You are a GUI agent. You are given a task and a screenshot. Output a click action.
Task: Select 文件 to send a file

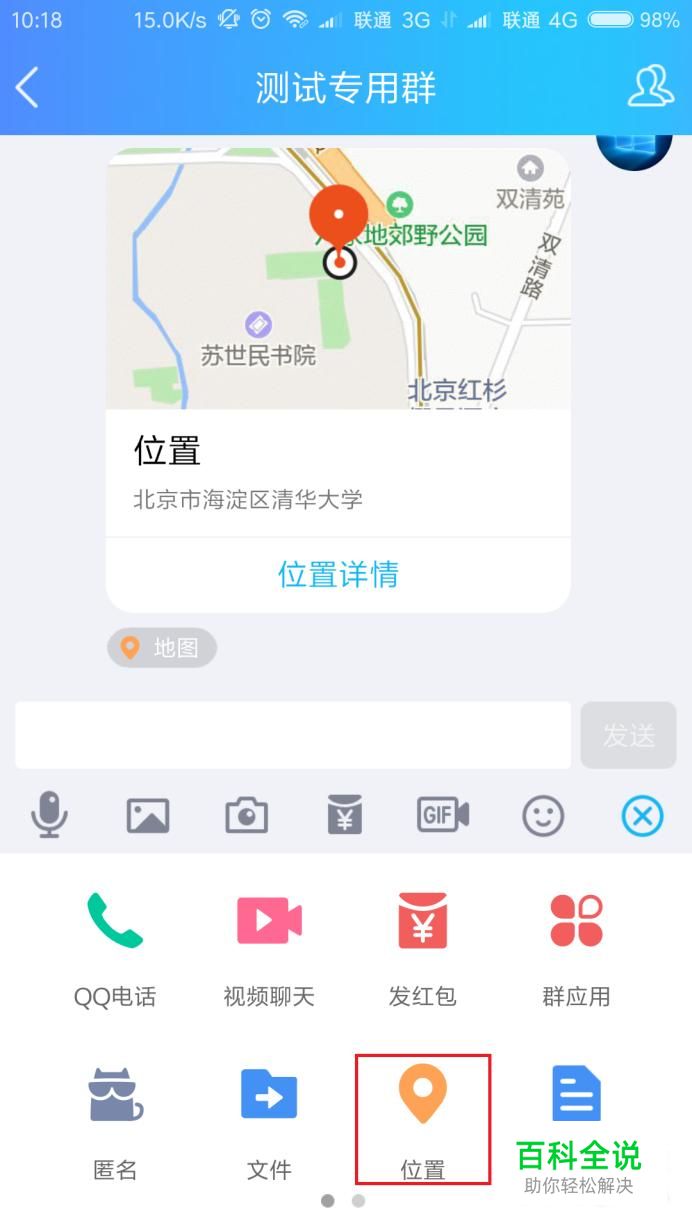[x=269, y=1120]
